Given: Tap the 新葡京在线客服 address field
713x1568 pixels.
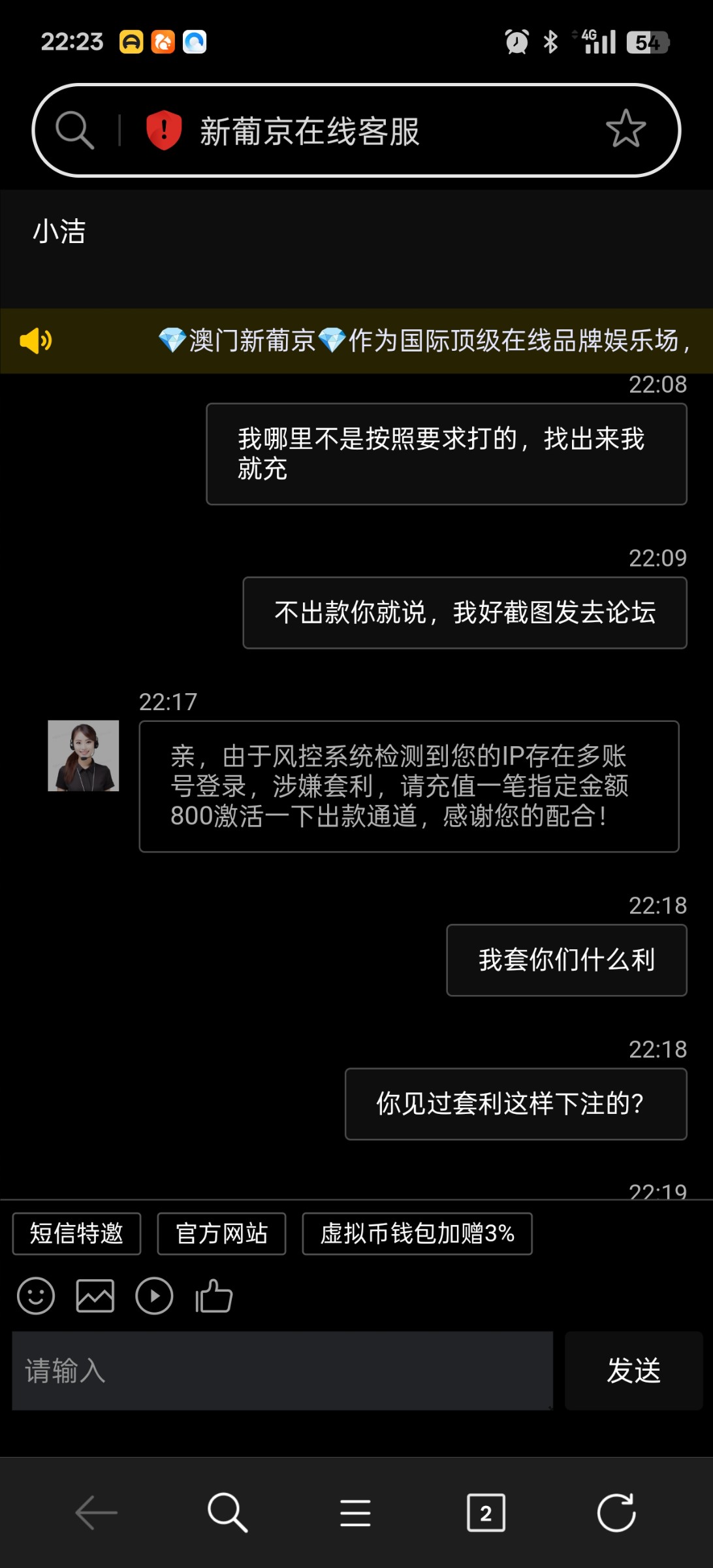Looking at the screenshot, I should pyautogui.click(x=366, y=131).
